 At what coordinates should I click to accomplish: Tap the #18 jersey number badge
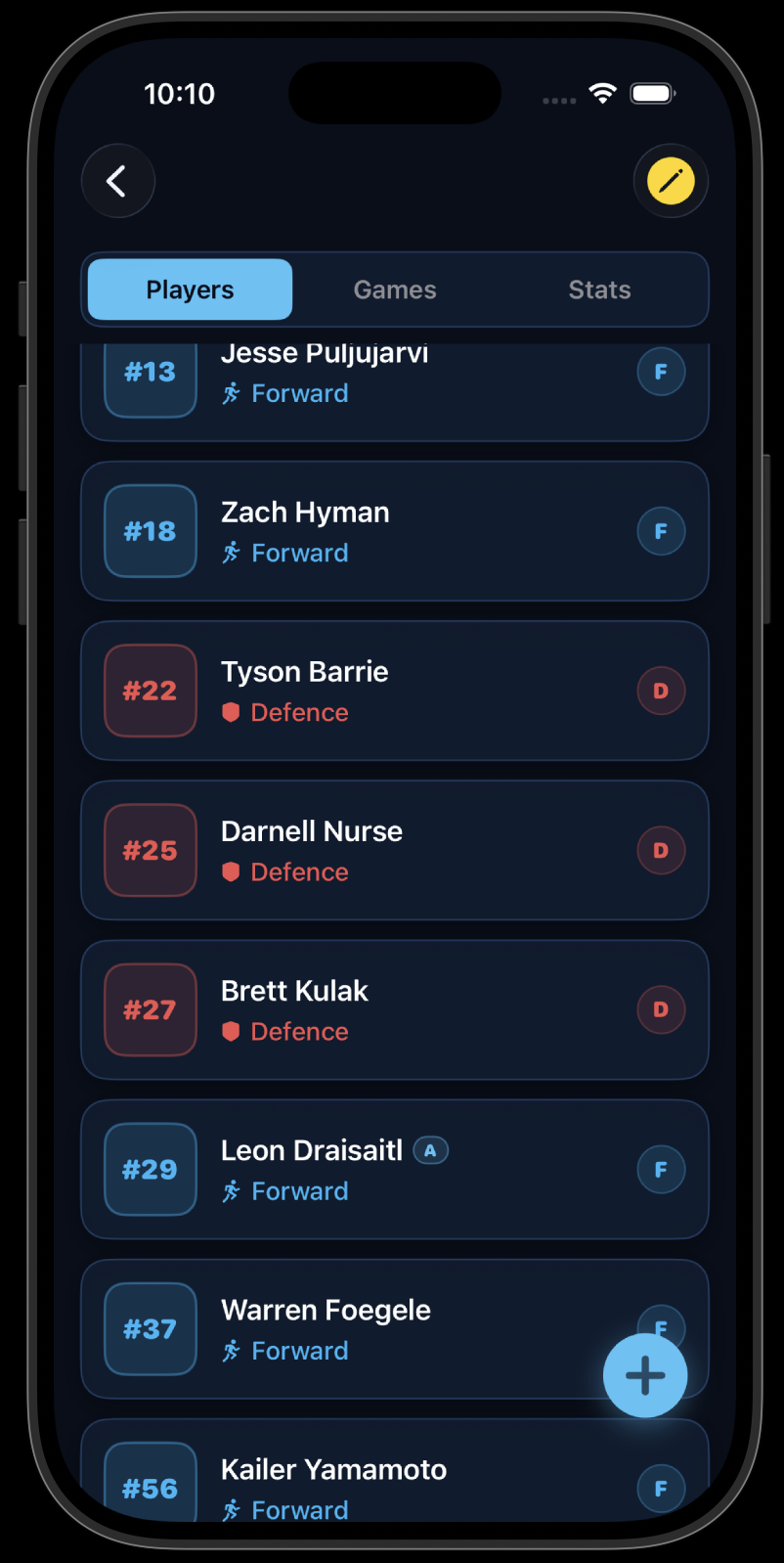click(x=150, y=531)
